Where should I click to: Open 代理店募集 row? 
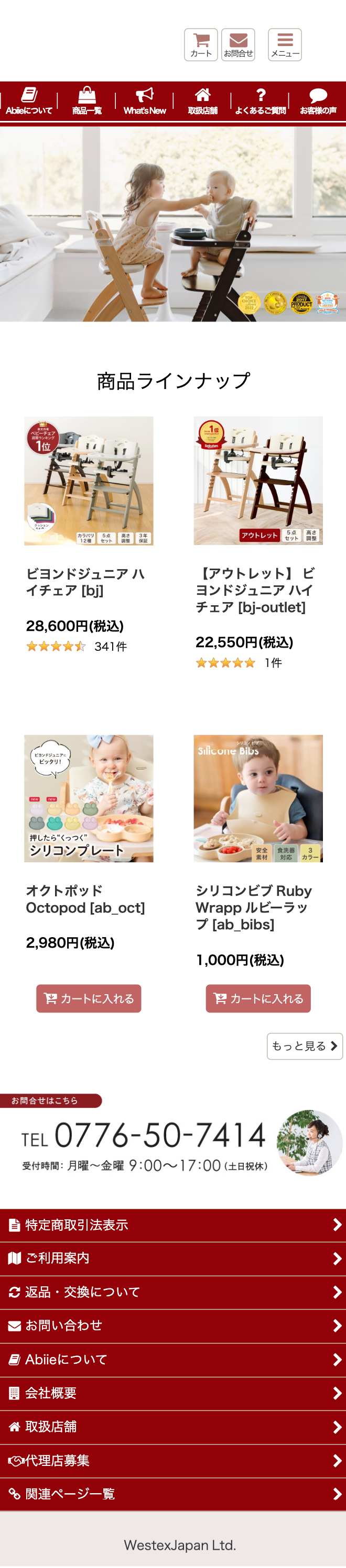click(173, 1460)
